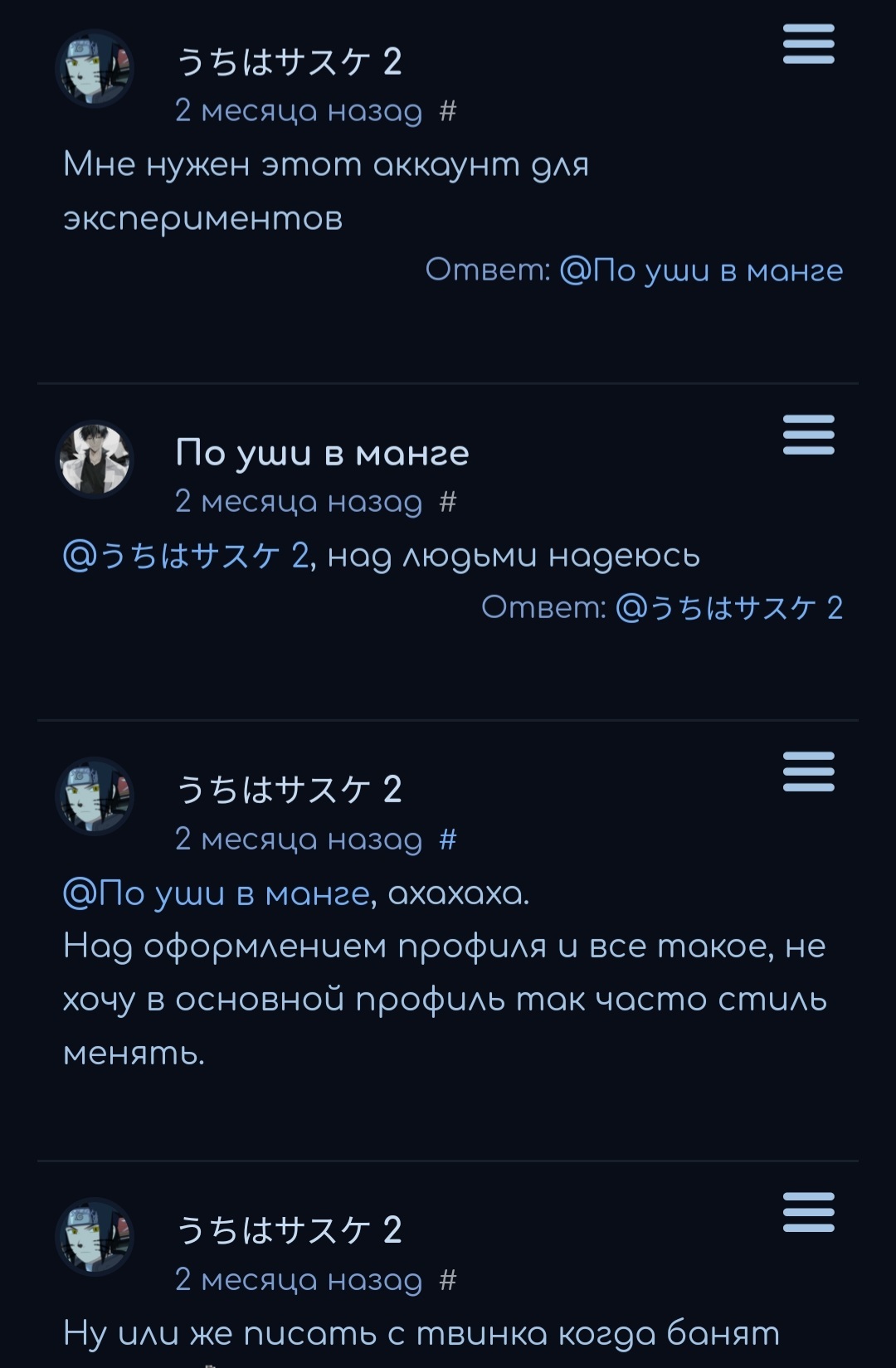Open menu for По уши в манге comment
896x1368 pixels.
(x=808, y=435)
